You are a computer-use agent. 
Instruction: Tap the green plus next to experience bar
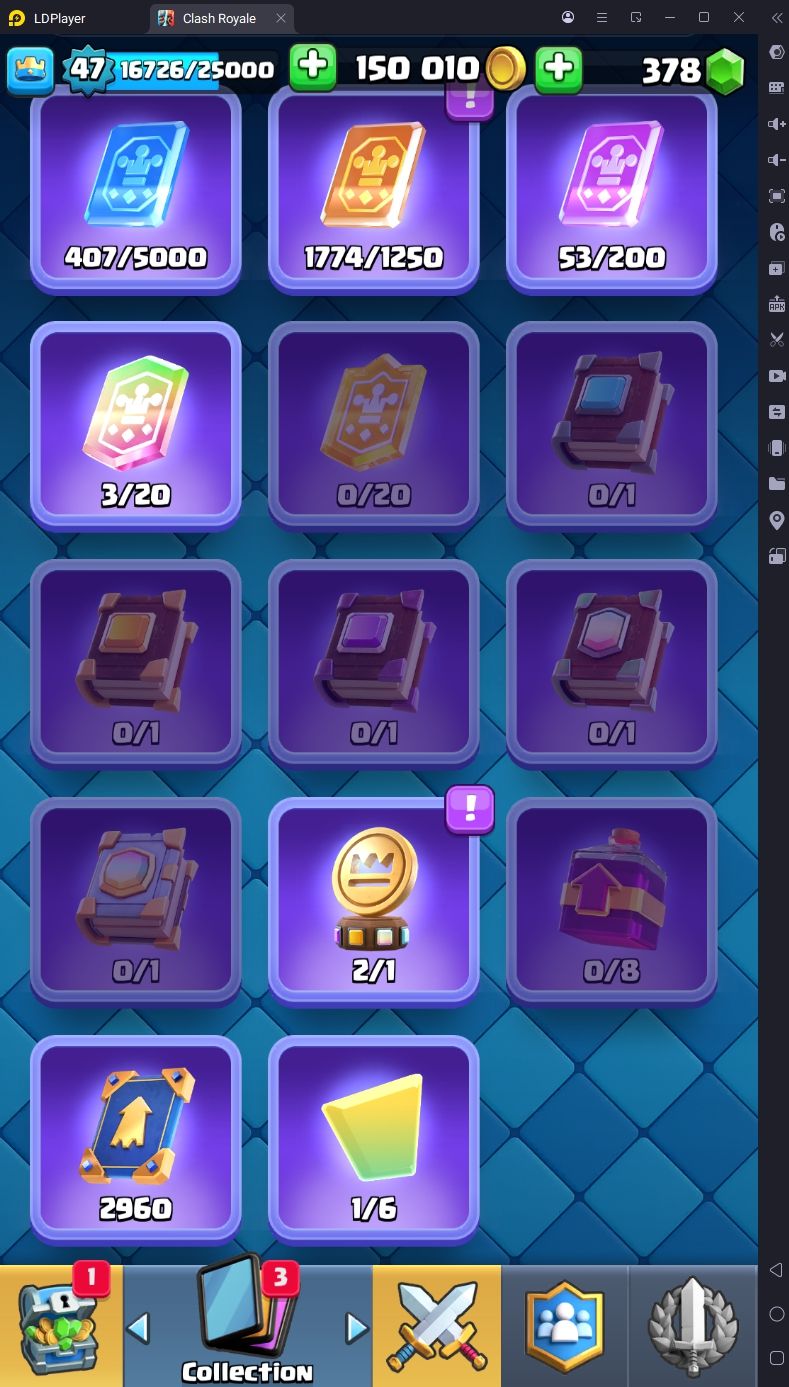[313, 68]
